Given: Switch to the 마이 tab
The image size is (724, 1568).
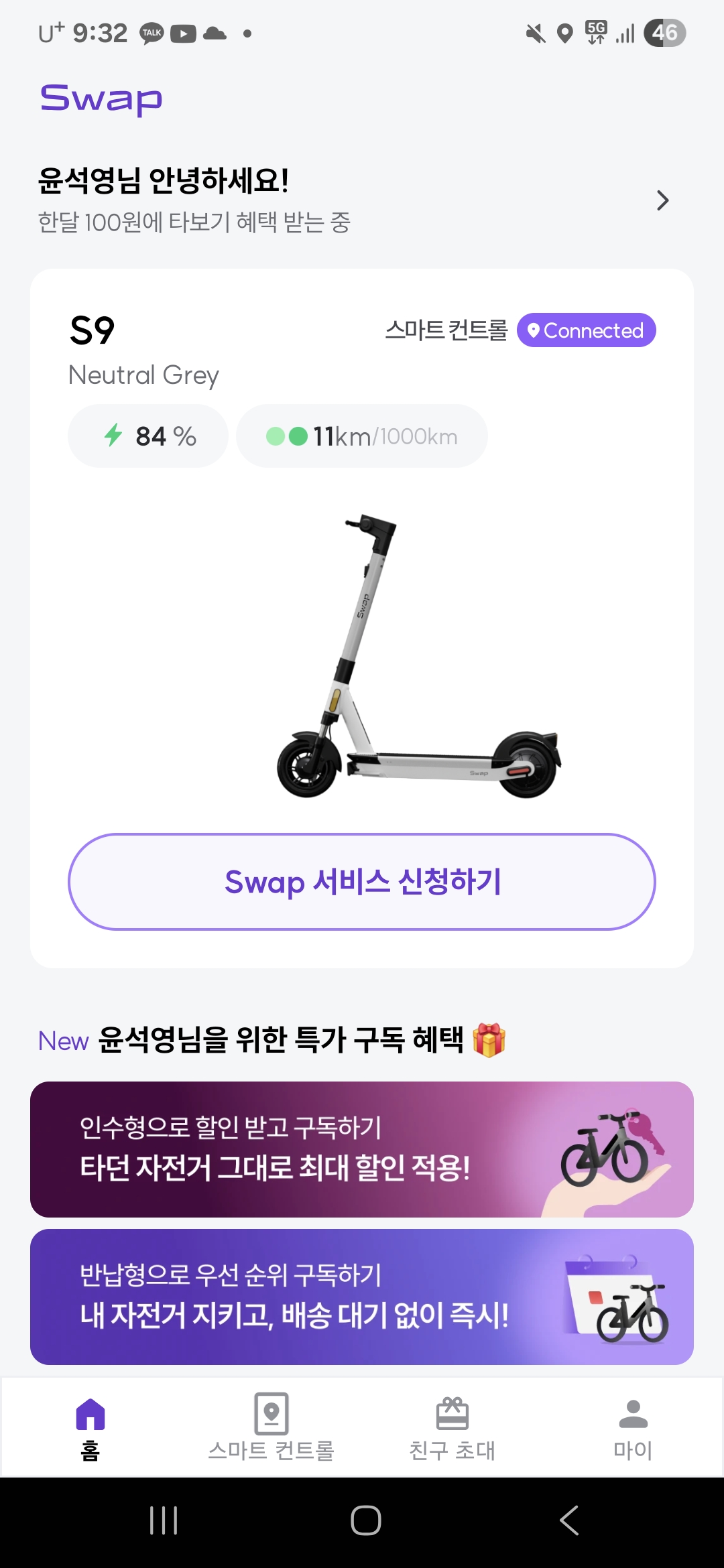Looking at the screenshot, I should [633, 1429].
